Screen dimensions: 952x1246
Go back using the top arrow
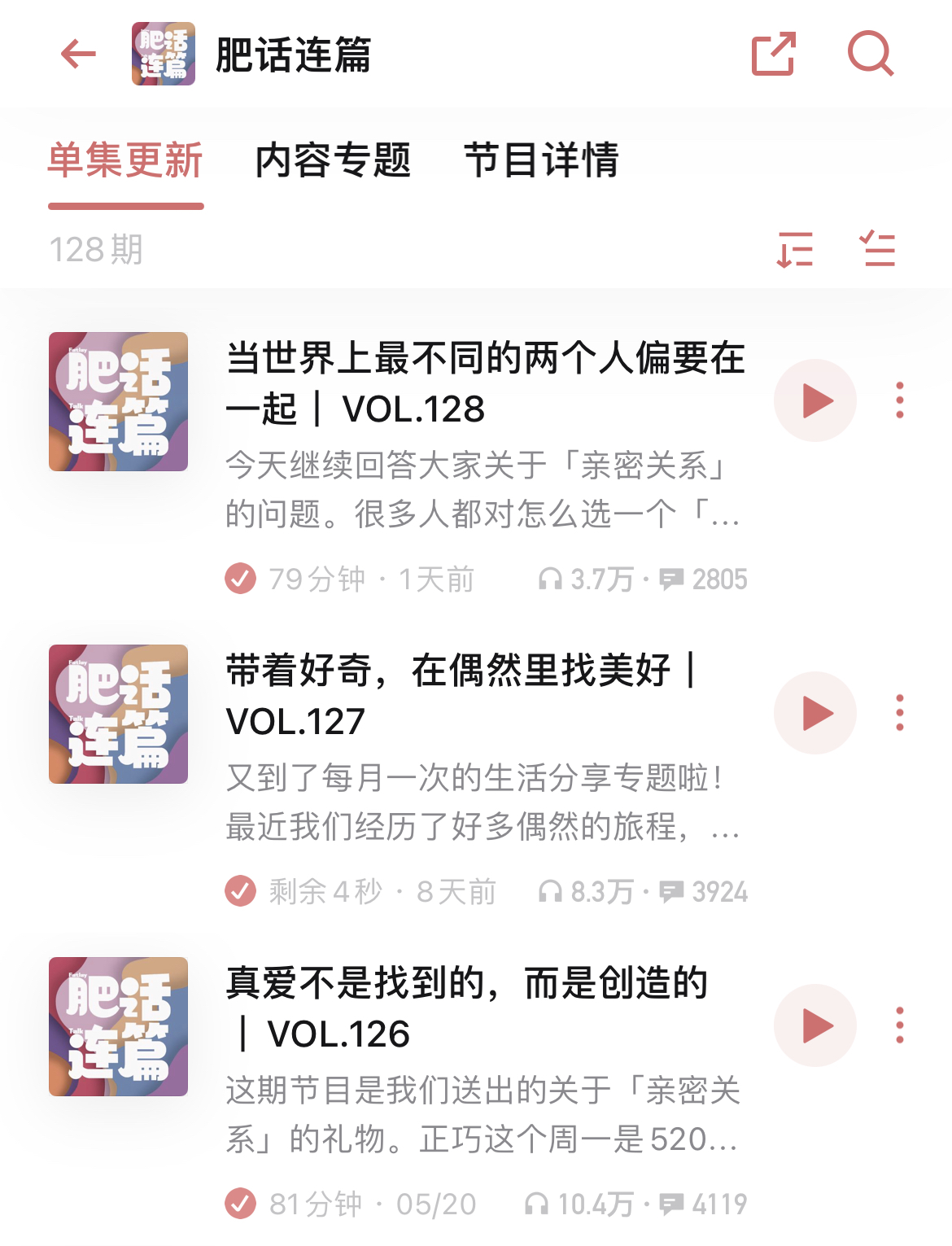tap(79, 55)
